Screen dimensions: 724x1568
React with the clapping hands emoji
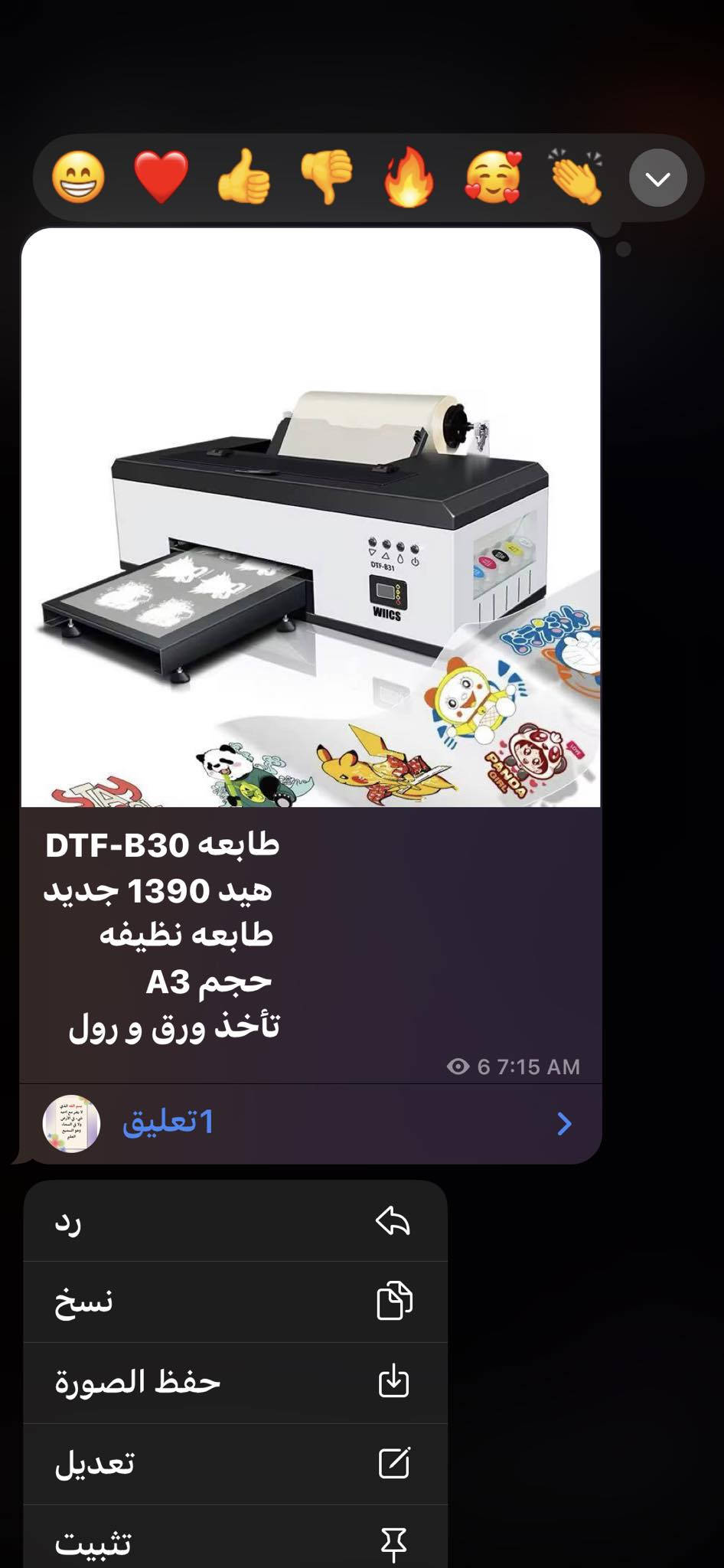(x=576, y=178)
